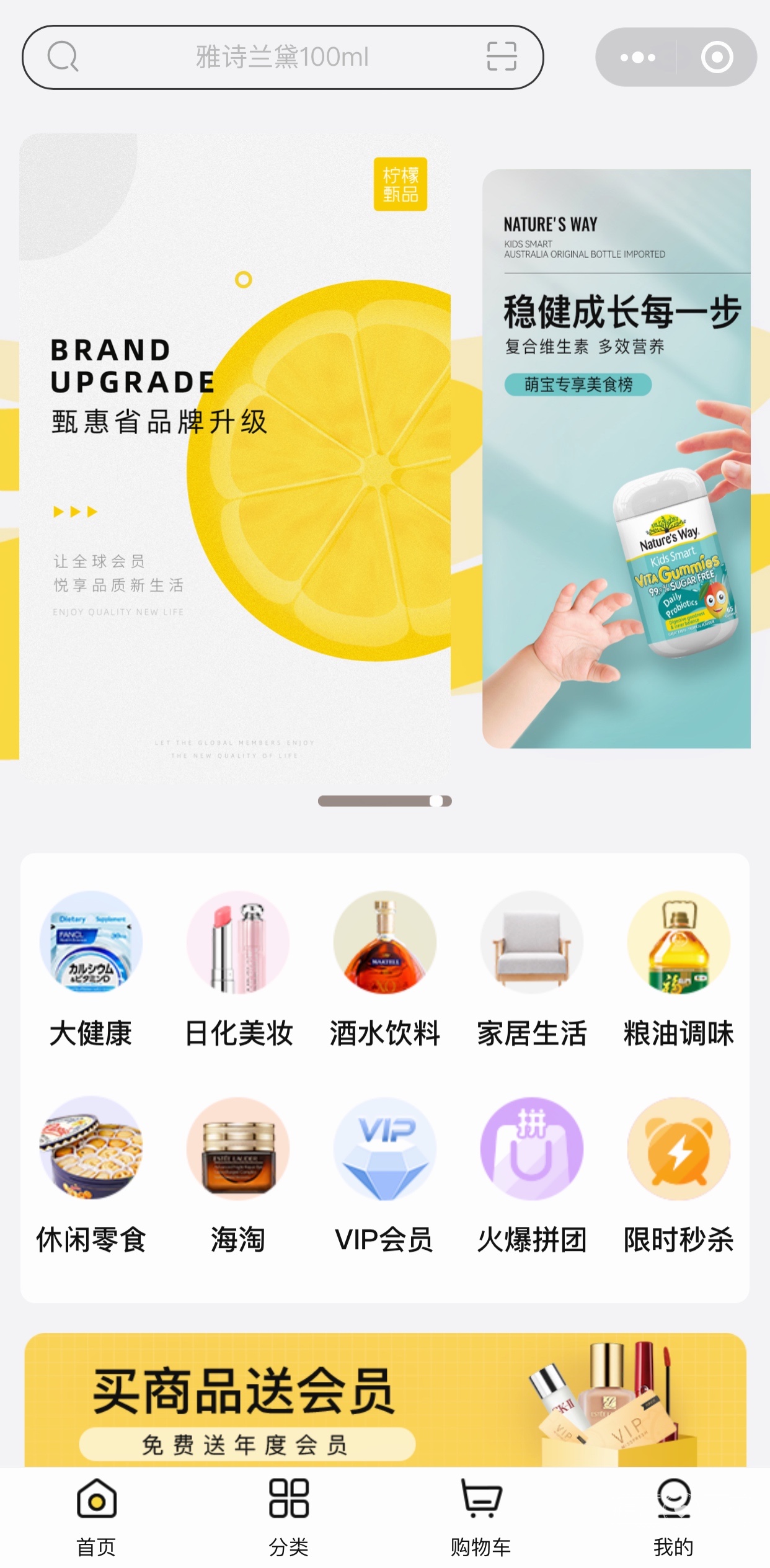Open the mini-program more options menu
This screenshot has width=770, height=1568.
(637, 57)
